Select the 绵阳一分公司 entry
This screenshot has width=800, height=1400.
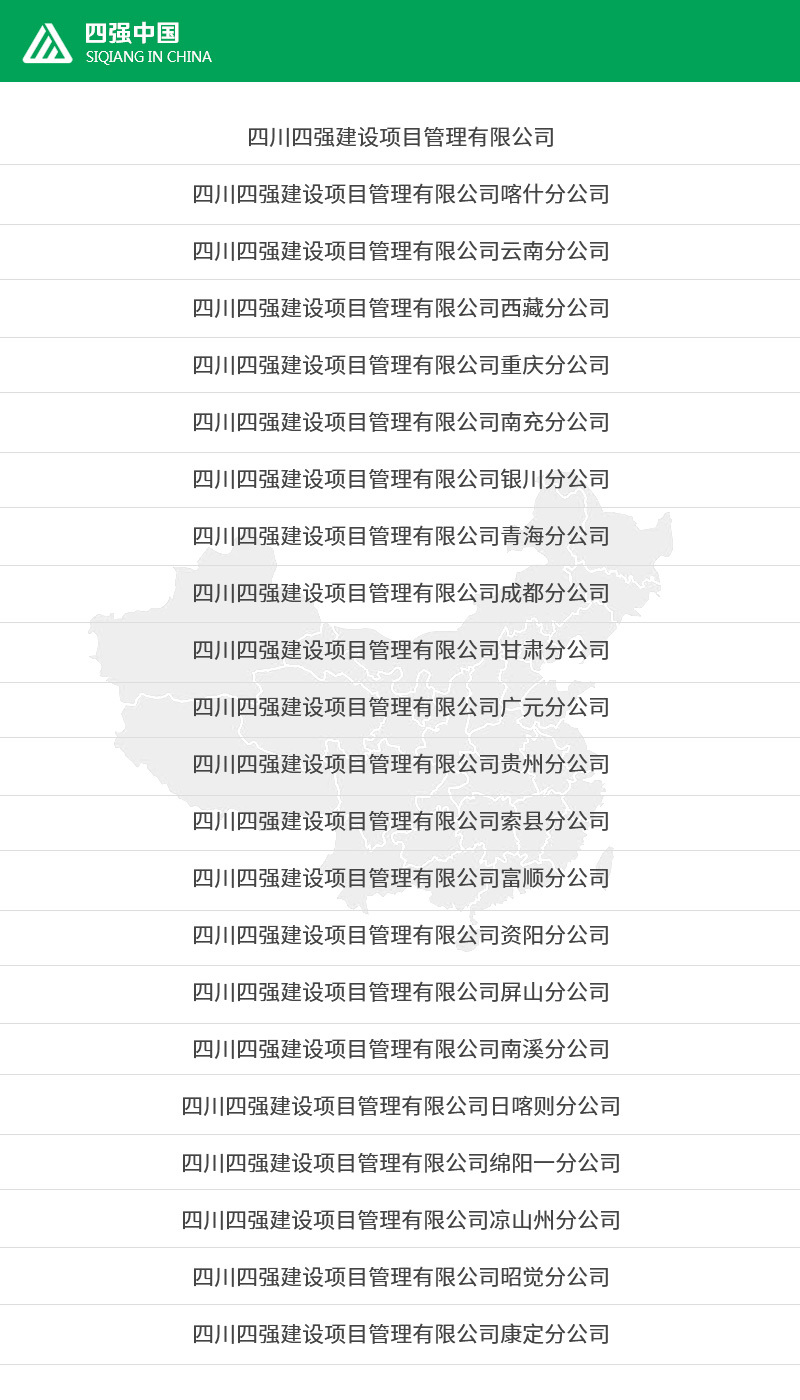coord(400,1163)
